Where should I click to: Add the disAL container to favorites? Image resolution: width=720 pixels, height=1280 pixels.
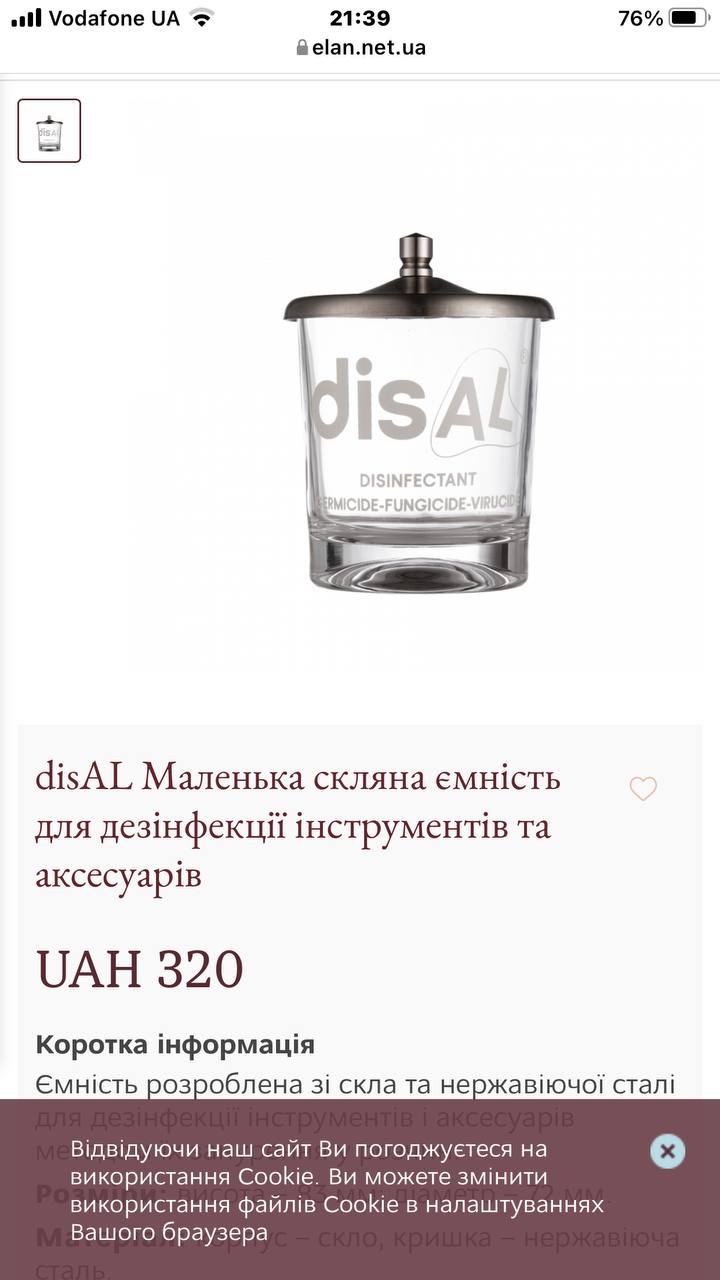pyautogui.click(x=643, y=789)
